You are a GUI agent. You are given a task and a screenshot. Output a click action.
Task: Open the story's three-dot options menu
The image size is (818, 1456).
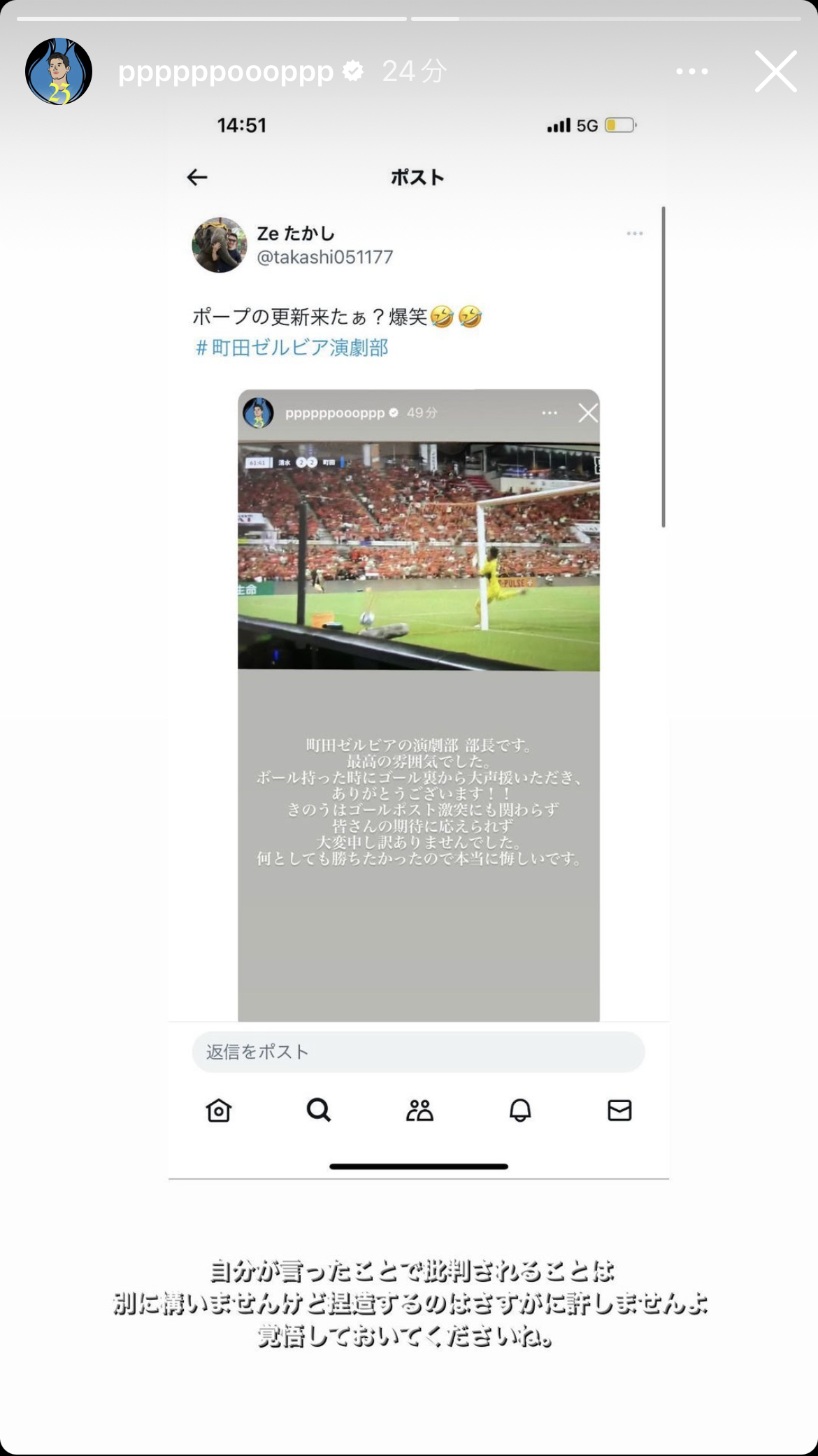(x=691, y=71)
